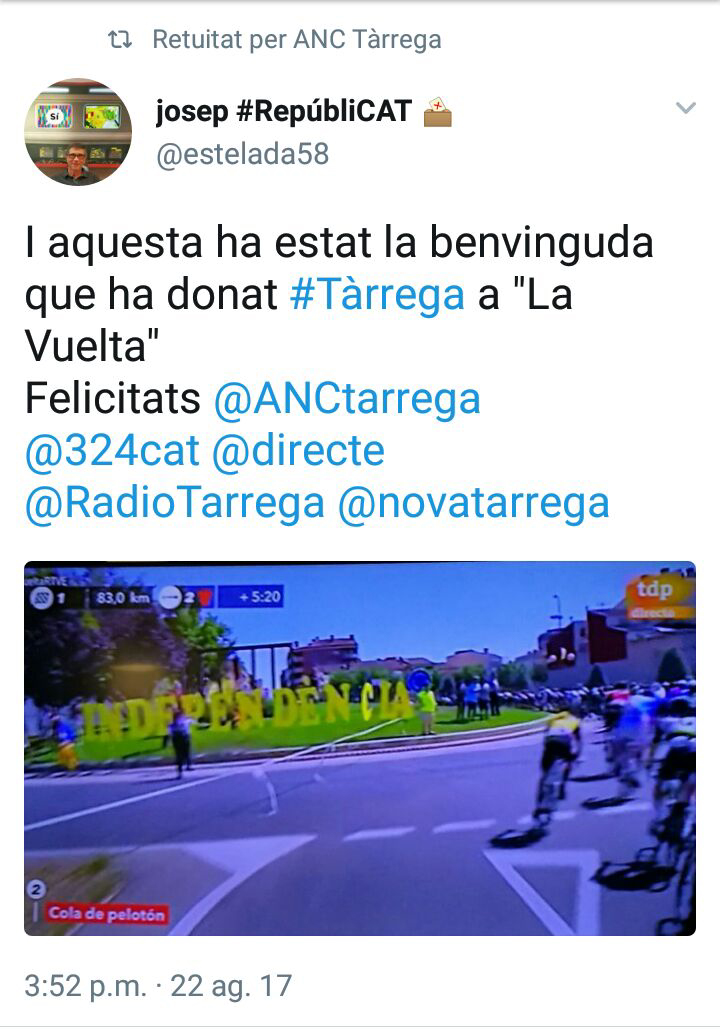This screenshot has height=1029, width=720.
Task: Open josep's profile picture
Action: 77,132
